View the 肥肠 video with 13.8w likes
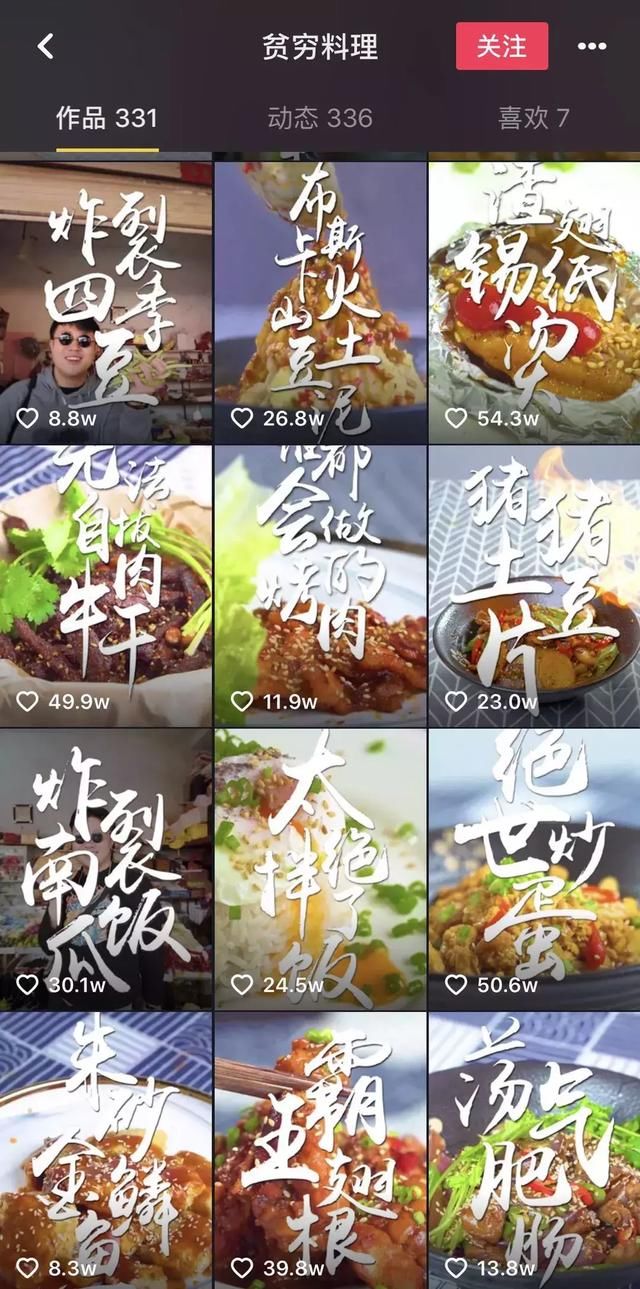 tap(534, 1150)
